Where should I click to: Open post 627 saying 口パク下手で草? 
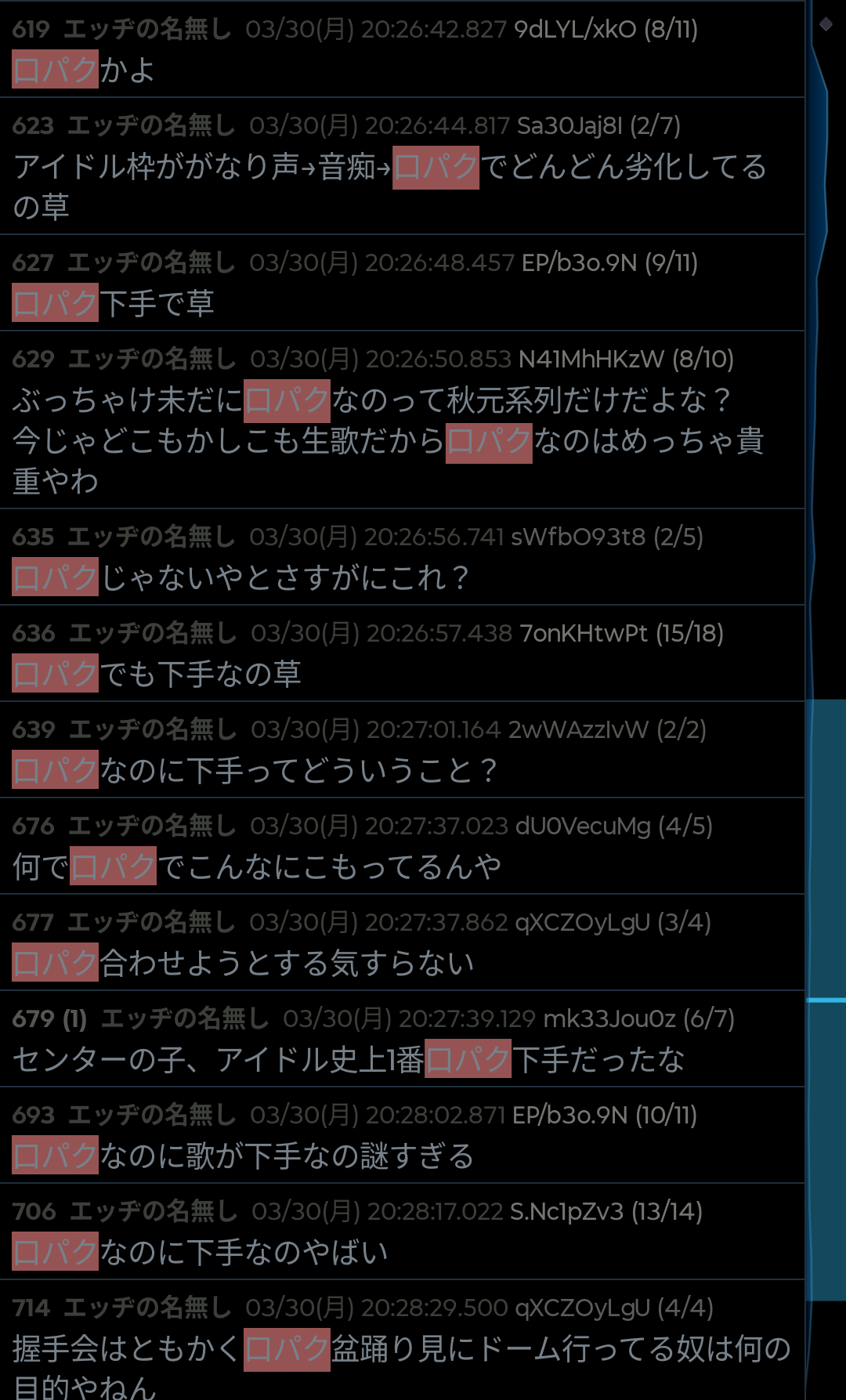click(33, 263)
